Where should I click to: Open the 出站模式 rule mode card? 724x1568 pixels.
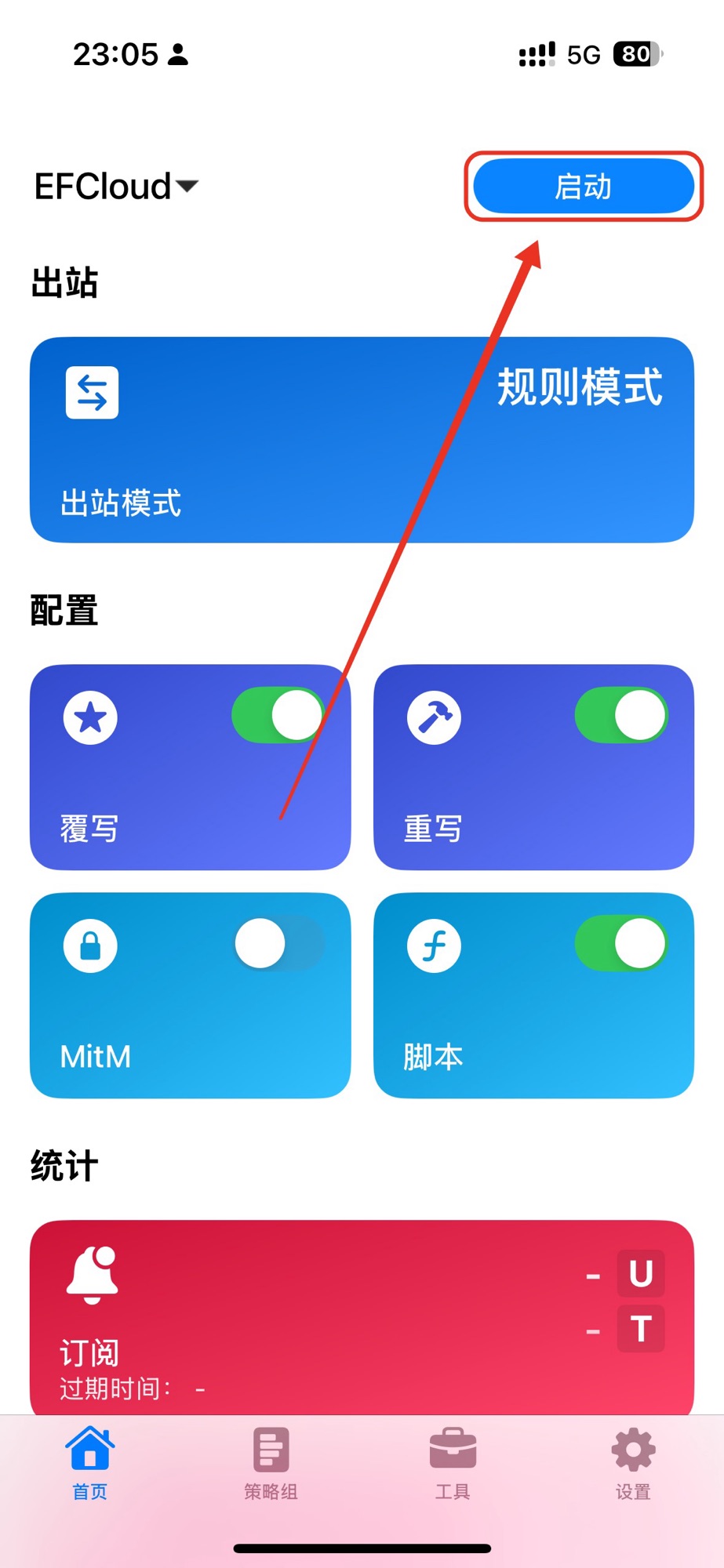click(x=362, y=440)
